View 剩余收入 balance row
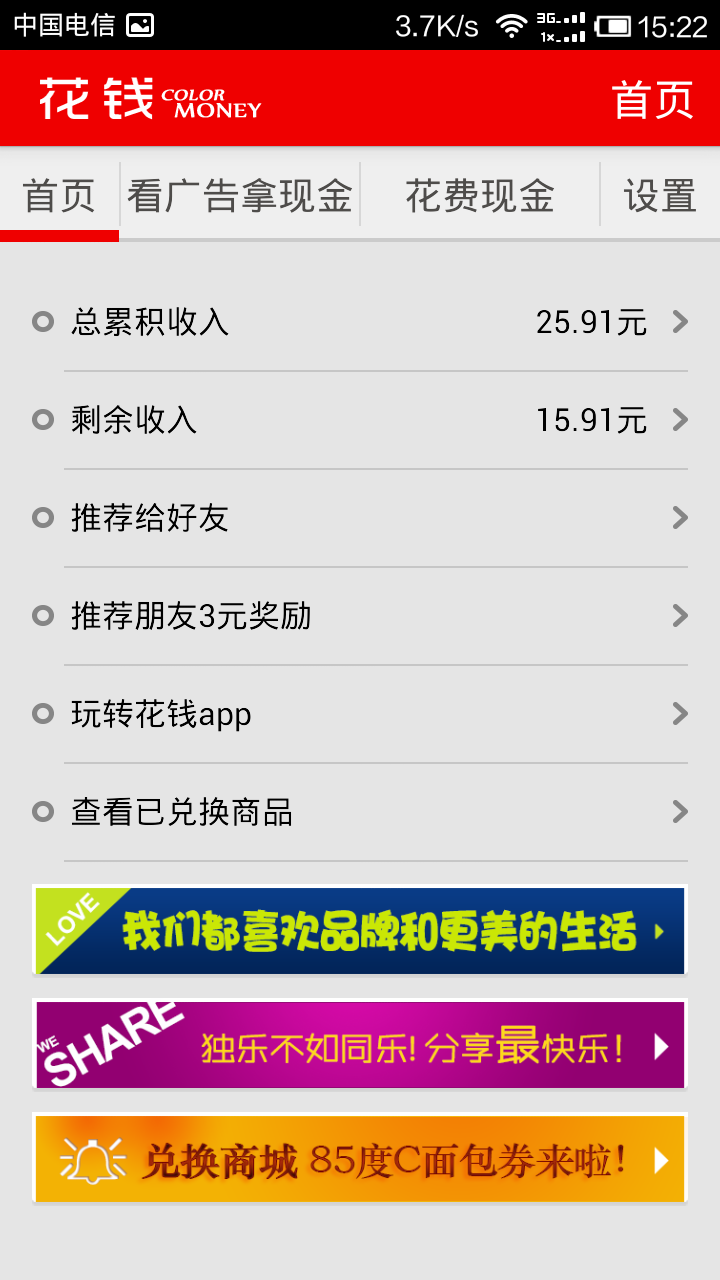Viewport: 720px width, 1280px height. (360, 420)
